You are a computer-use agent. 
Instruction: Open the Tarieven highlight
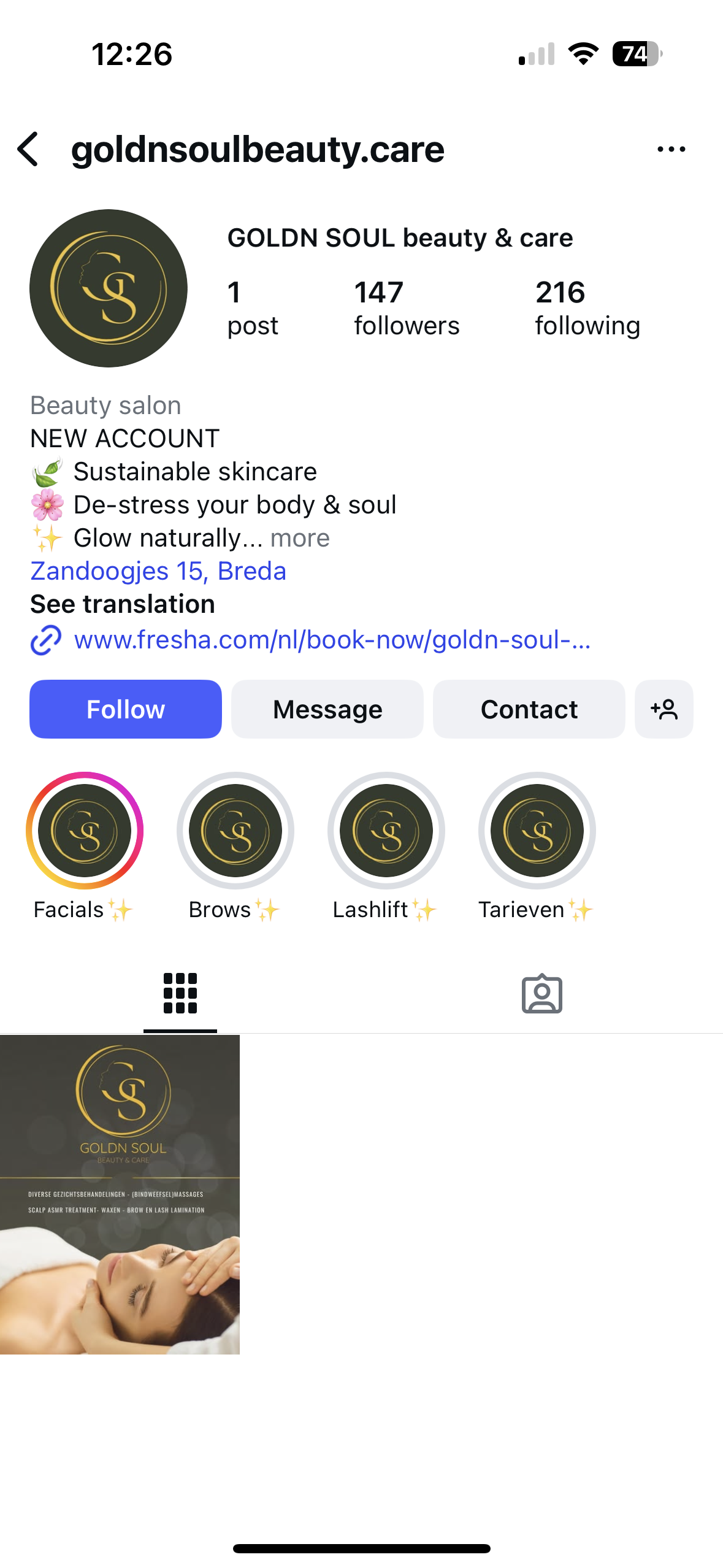click(537, 831)
